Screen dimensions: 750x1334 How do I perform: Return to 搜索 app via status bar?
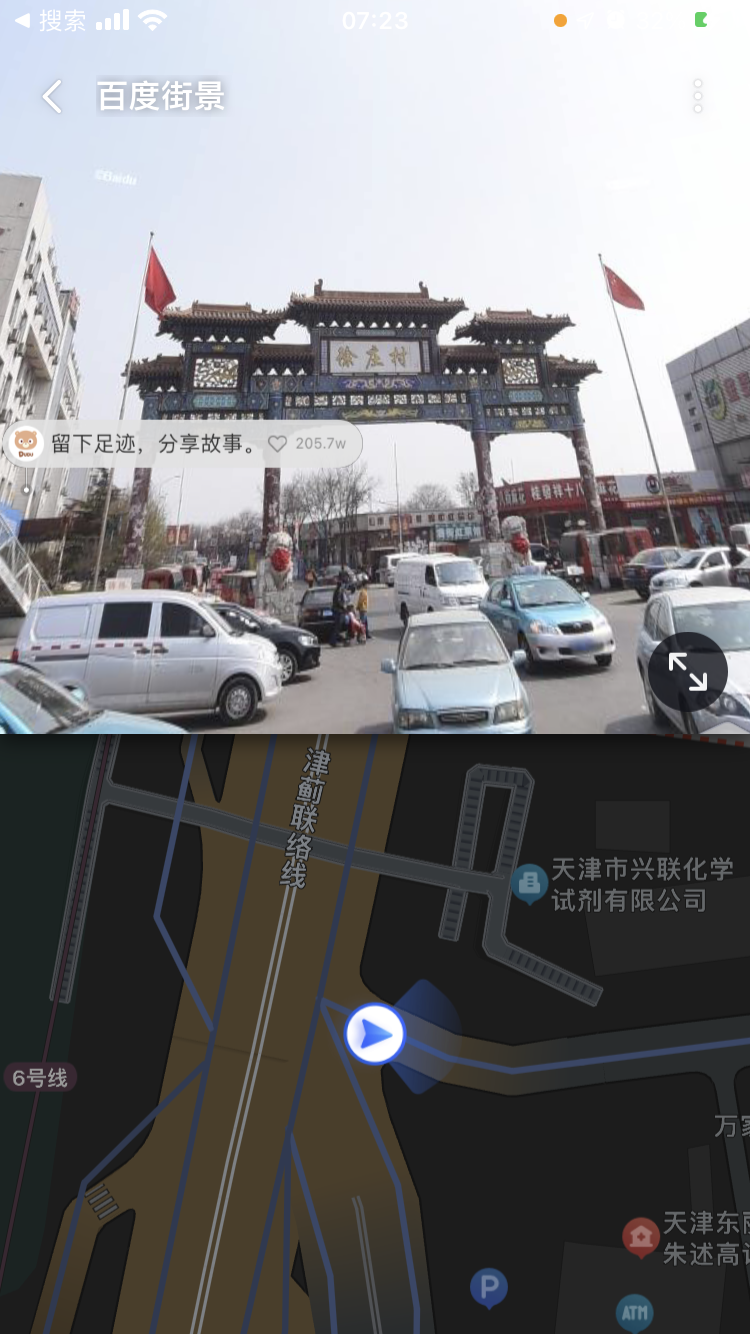click(x=50, y=20)
